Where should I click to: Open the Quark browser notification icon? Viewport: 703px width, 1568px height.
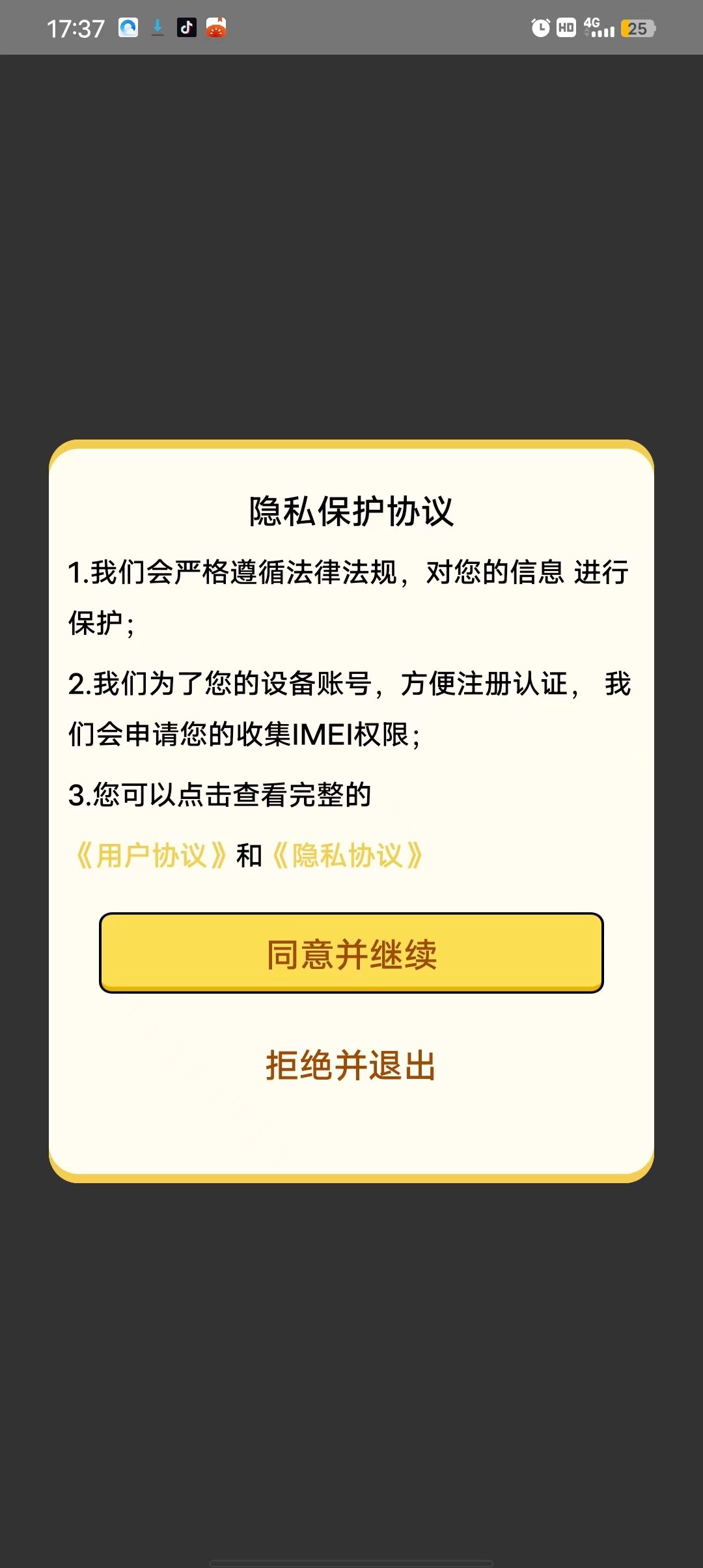click(x=128, y=27)
